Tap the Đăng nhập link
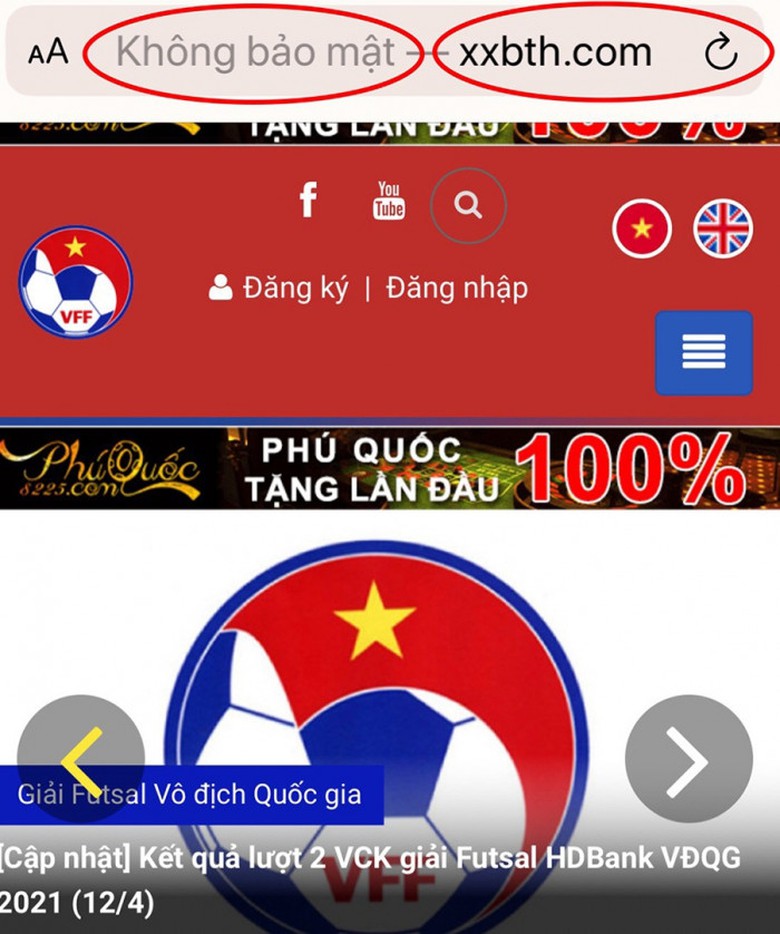Viewport: 780px width, 934px height. click(457, 289)
